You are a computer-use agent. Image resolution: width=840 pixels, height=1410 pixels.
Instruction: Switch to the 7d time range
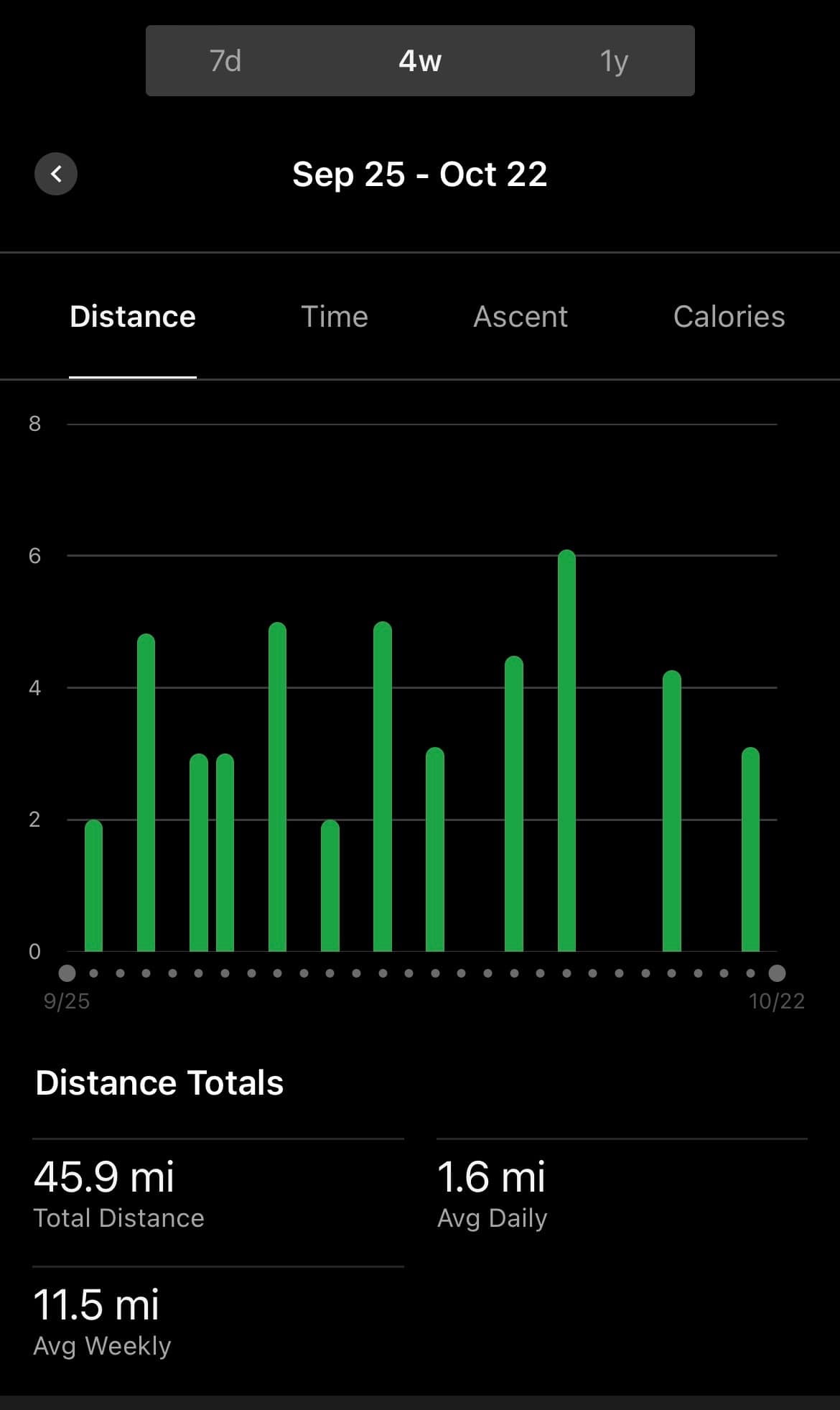[x=225, y=61]
